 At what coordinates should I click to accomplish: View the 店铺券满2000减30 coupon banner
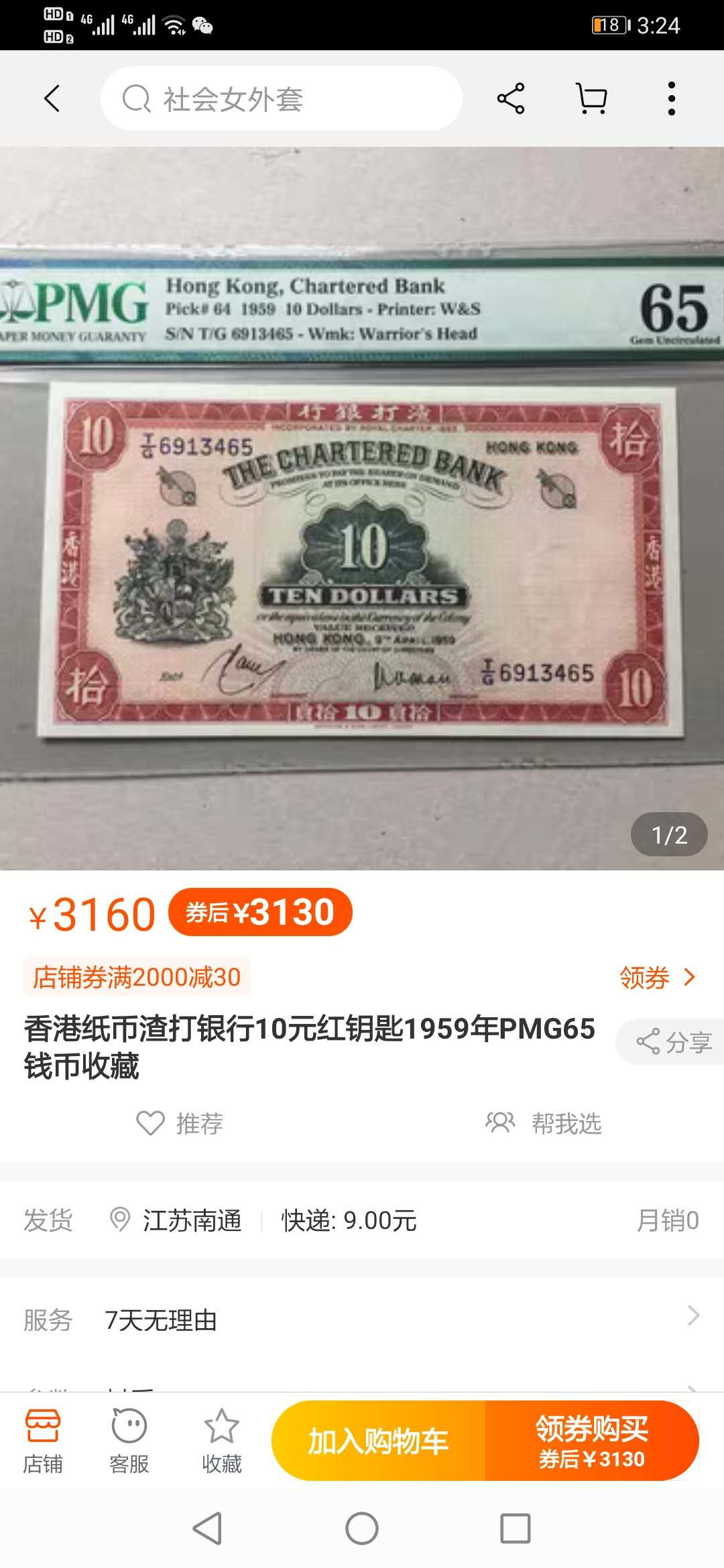[137, 978]
